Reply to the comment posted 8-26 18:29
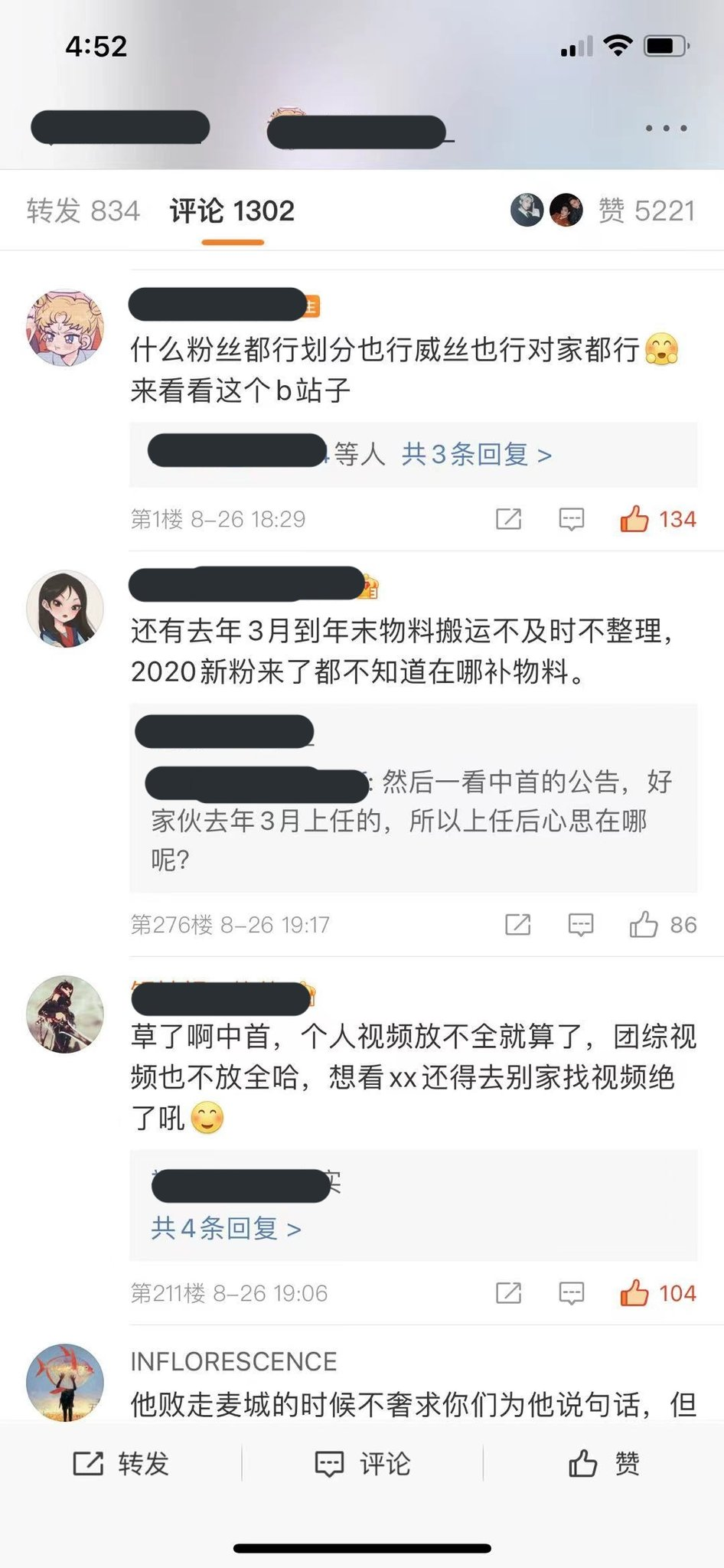The width and height of the screenshot is (724, 1568). (x=571, y=519)
